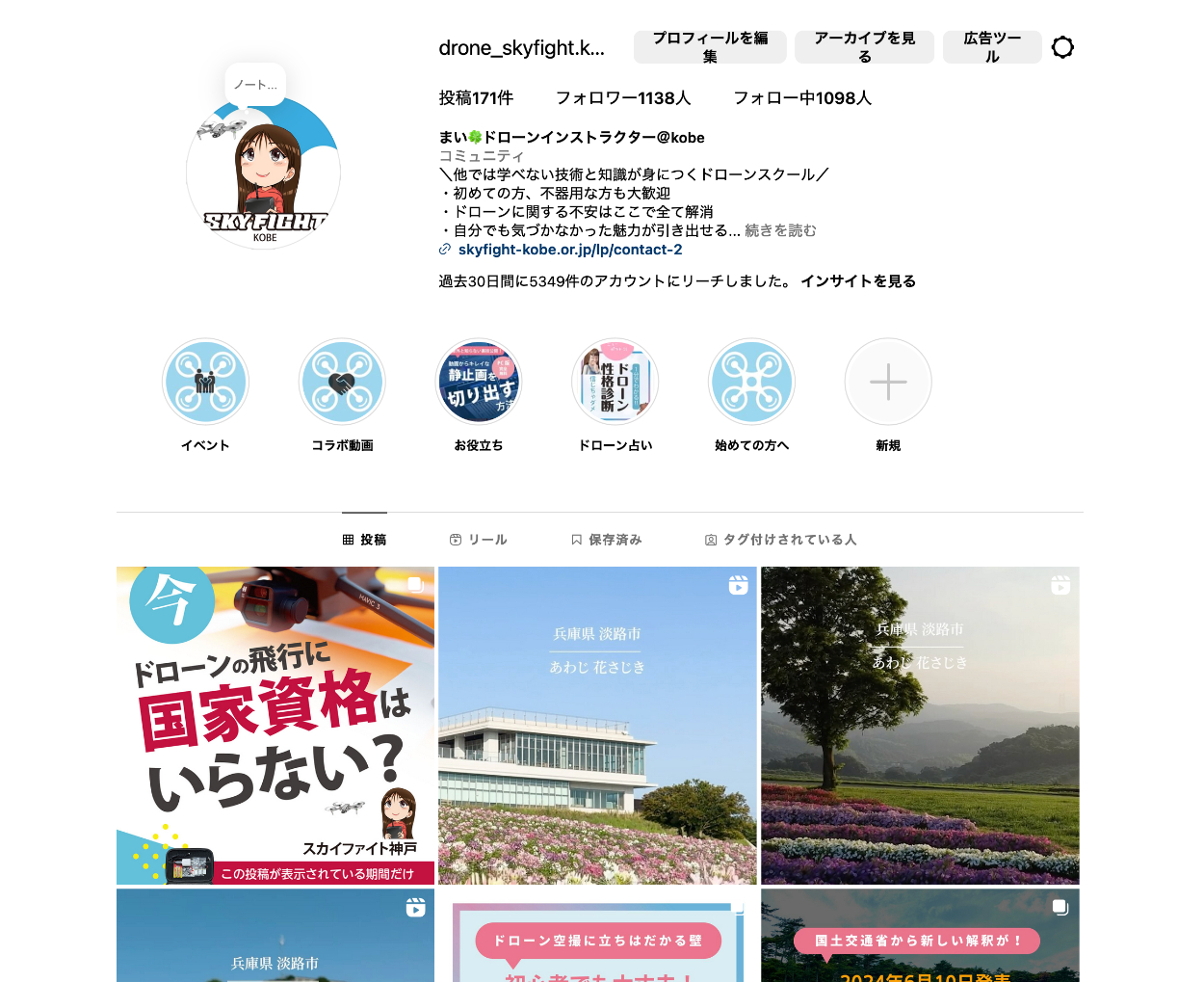
Task: Switch to the 保存済み tab
Action: point(606,540)
